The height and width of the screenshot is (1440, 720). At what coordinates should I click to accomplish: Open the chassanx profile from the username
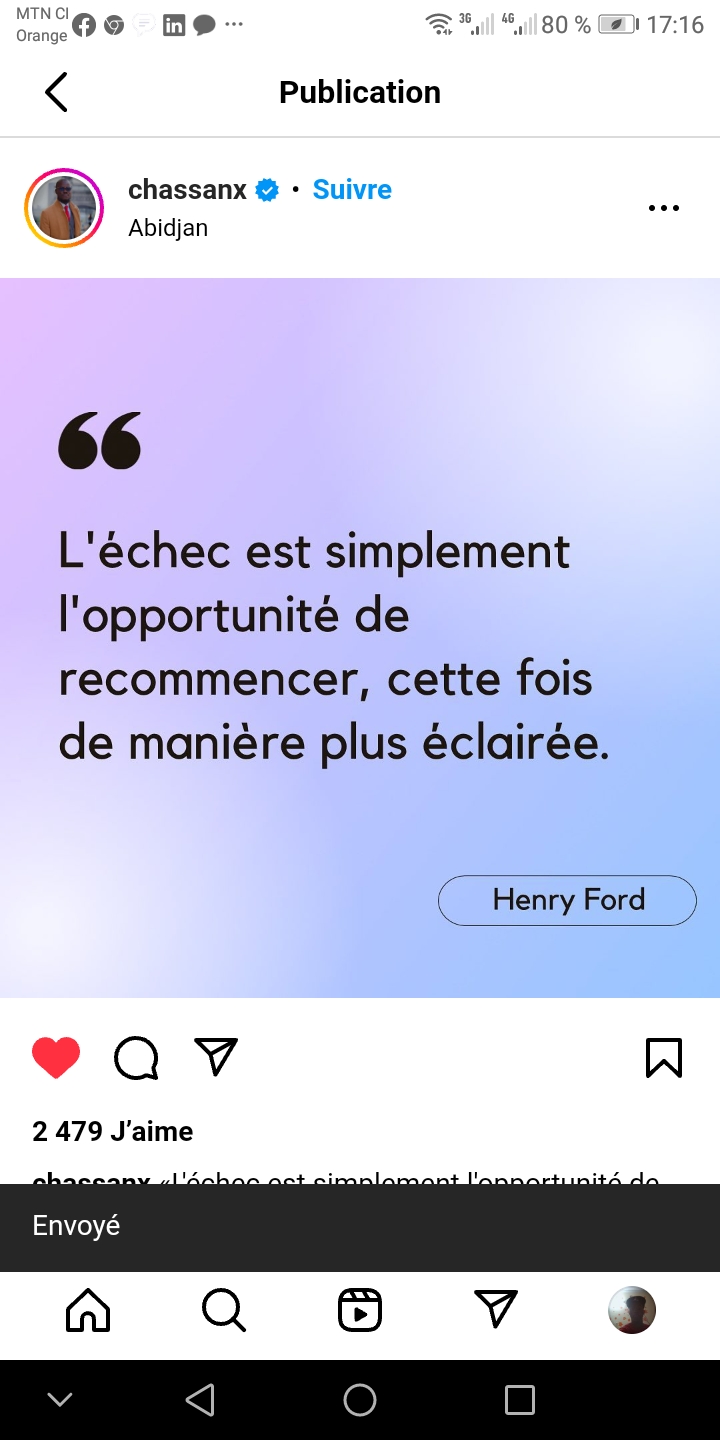(x=187, y=189)
